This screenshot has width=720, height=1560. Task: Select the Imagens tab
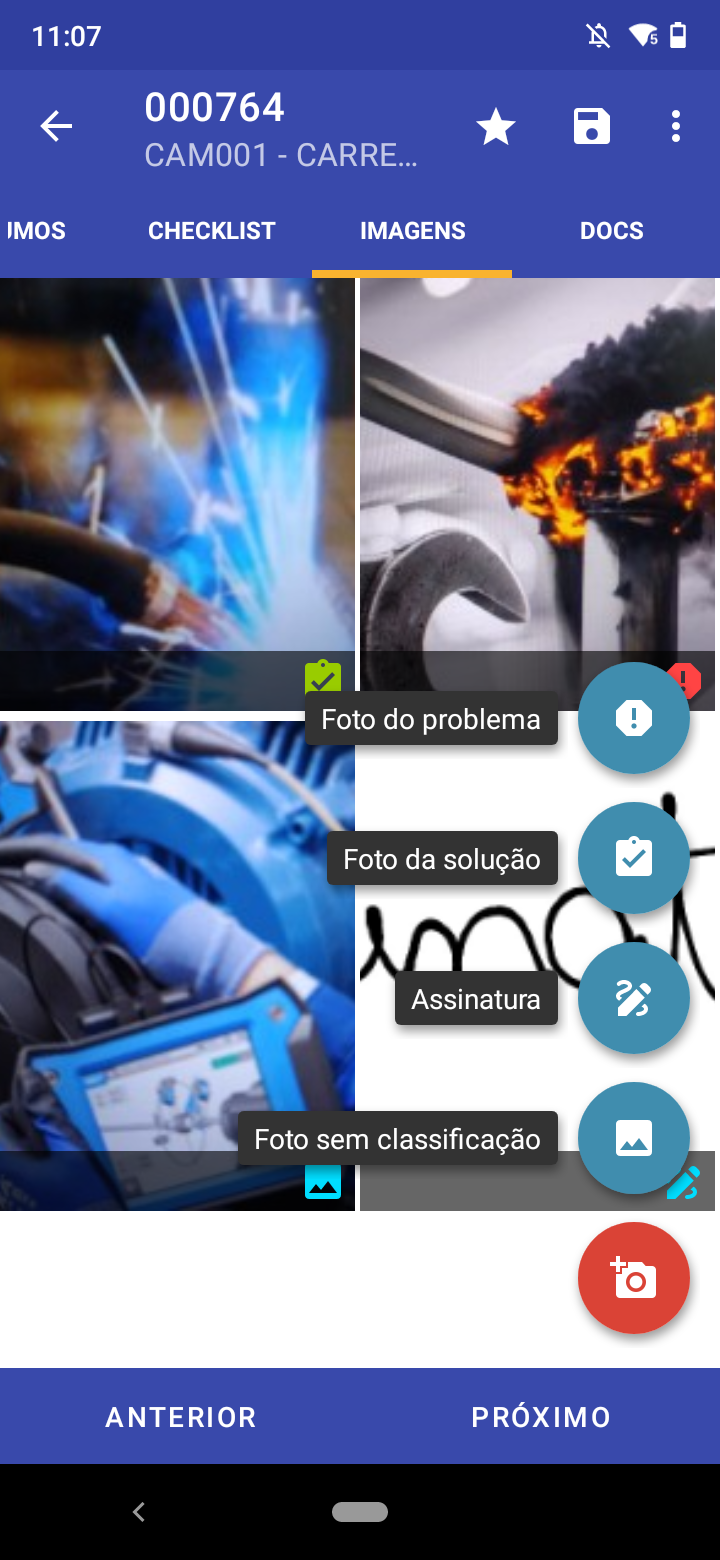(412, 231)
